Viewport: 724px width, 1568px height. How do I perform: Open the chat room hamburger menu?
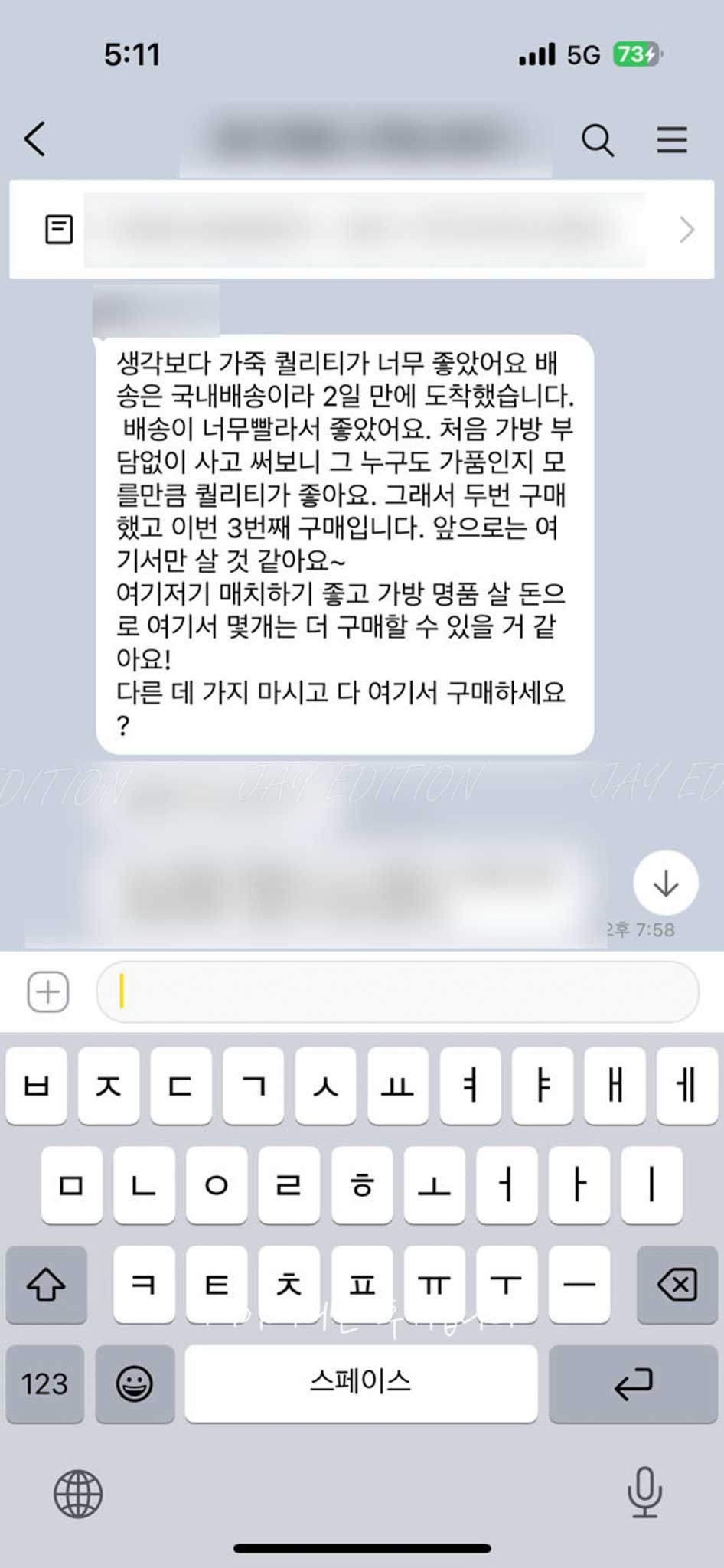pos(671,140)
